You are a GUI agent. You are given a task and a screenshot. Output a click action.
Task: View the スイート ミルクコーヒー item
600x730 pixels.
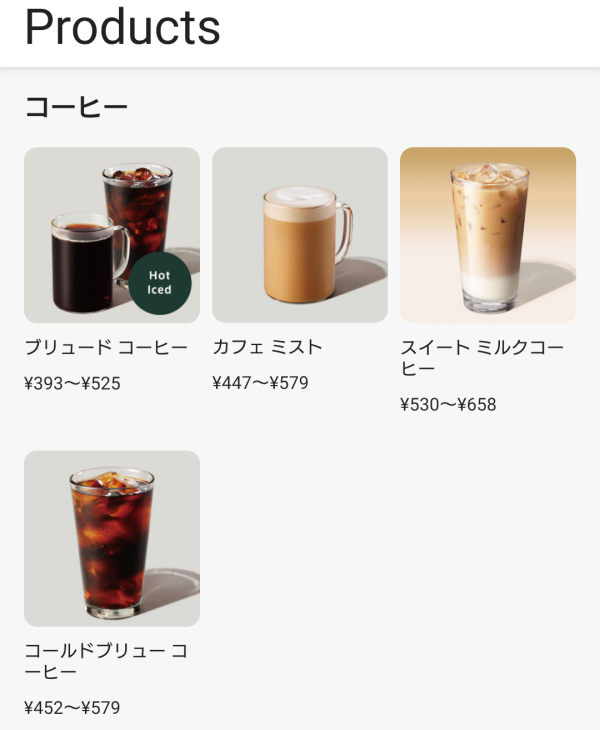[487, 236]
